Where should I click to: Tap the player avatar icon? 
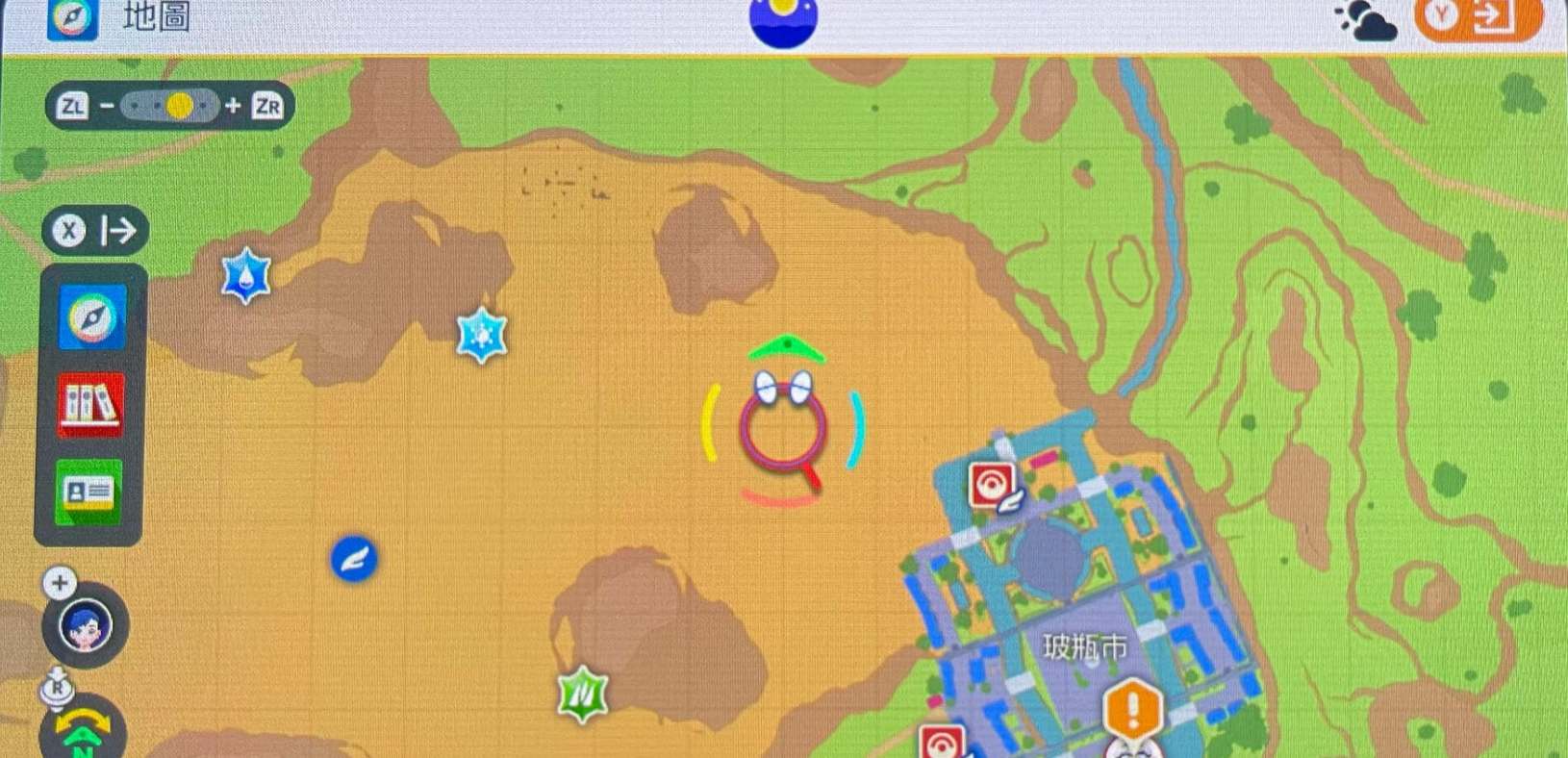click(87, 628)
